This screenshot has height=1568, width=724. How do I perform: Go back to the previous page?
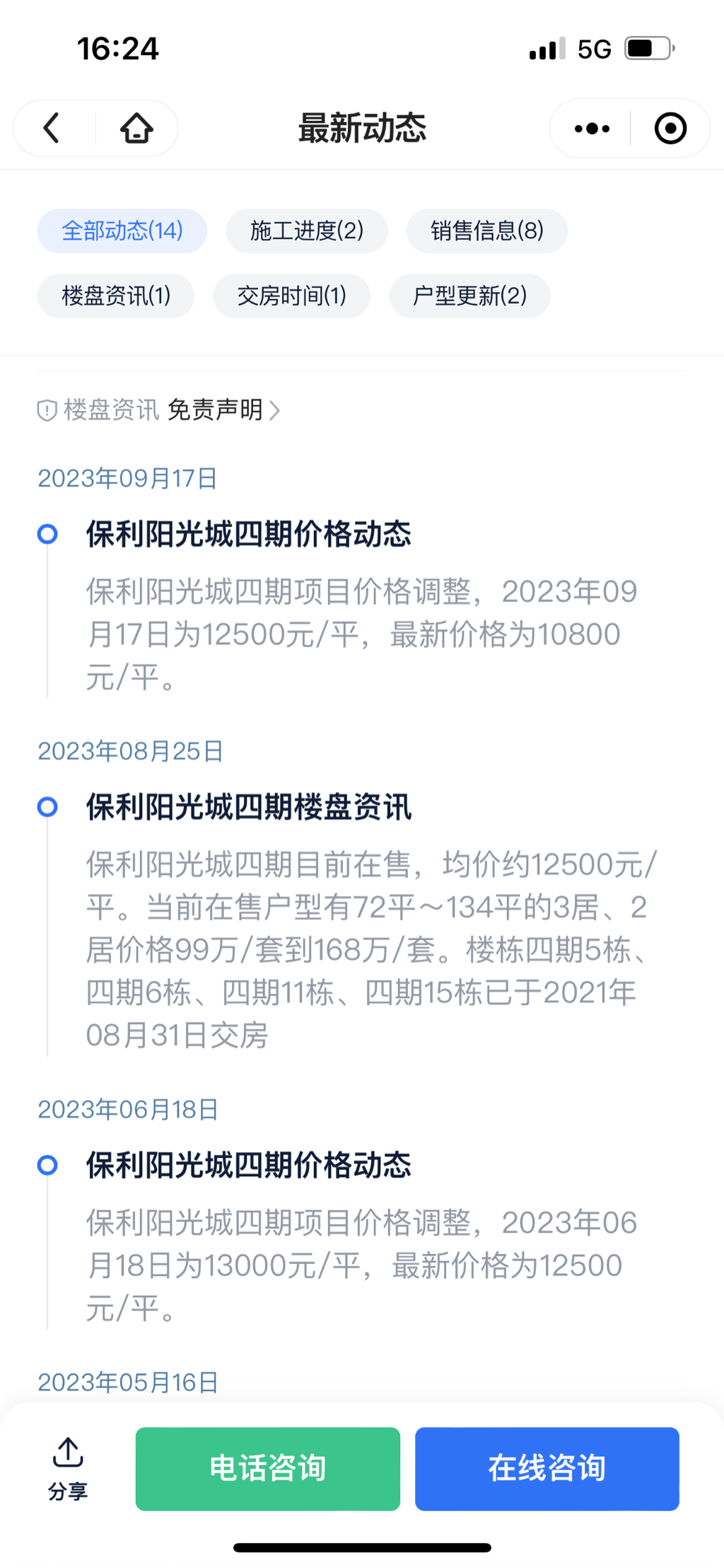(x=52, y=129)
